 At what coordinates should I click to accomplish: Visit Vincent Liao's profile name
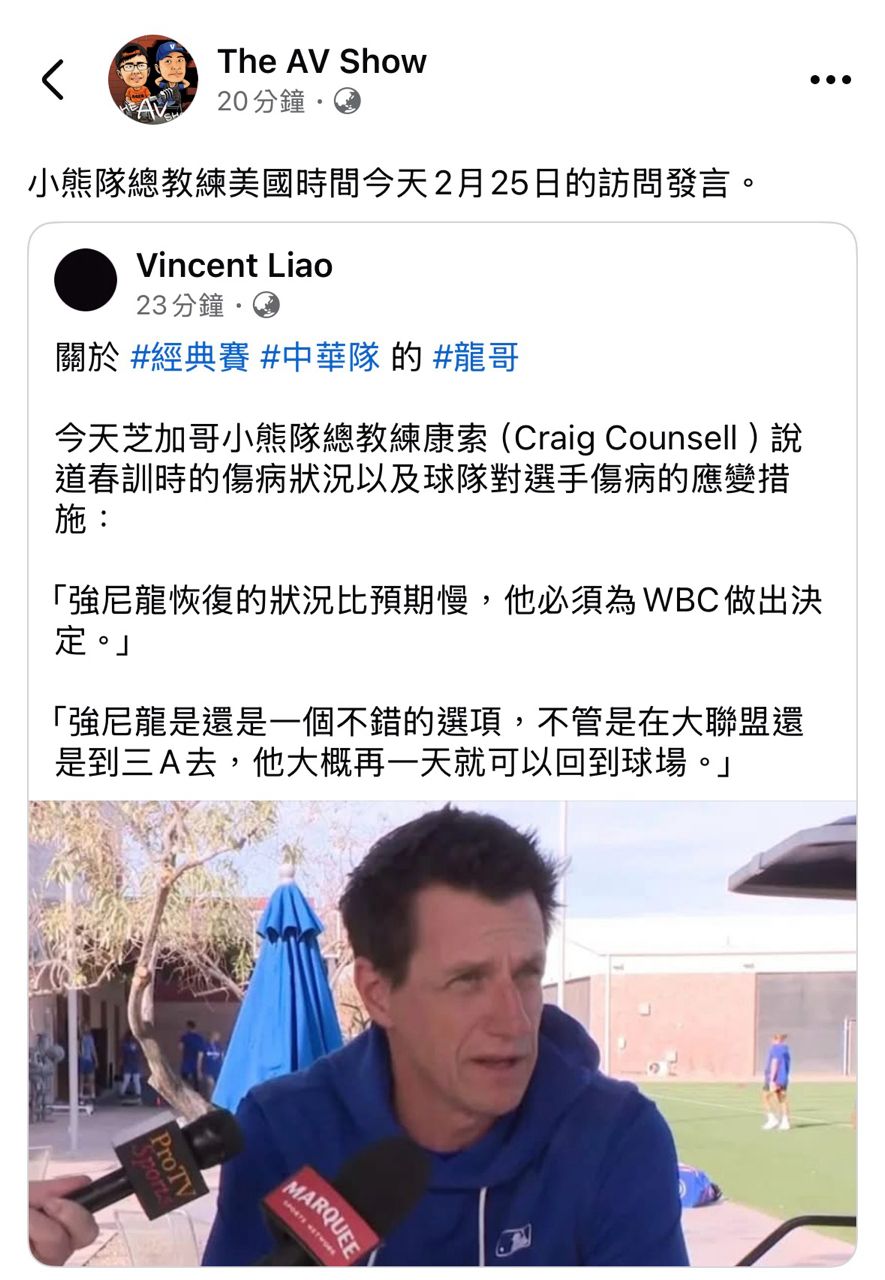click(234, 266)
